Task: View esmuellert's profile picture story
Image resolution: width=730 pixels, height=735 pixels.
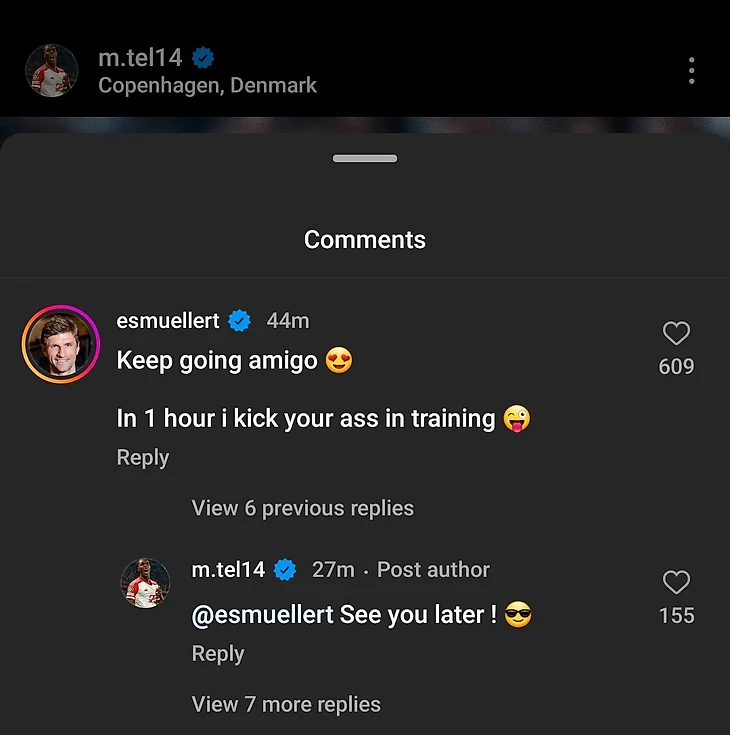Action: pyautogui.click(x=61, y=344)
